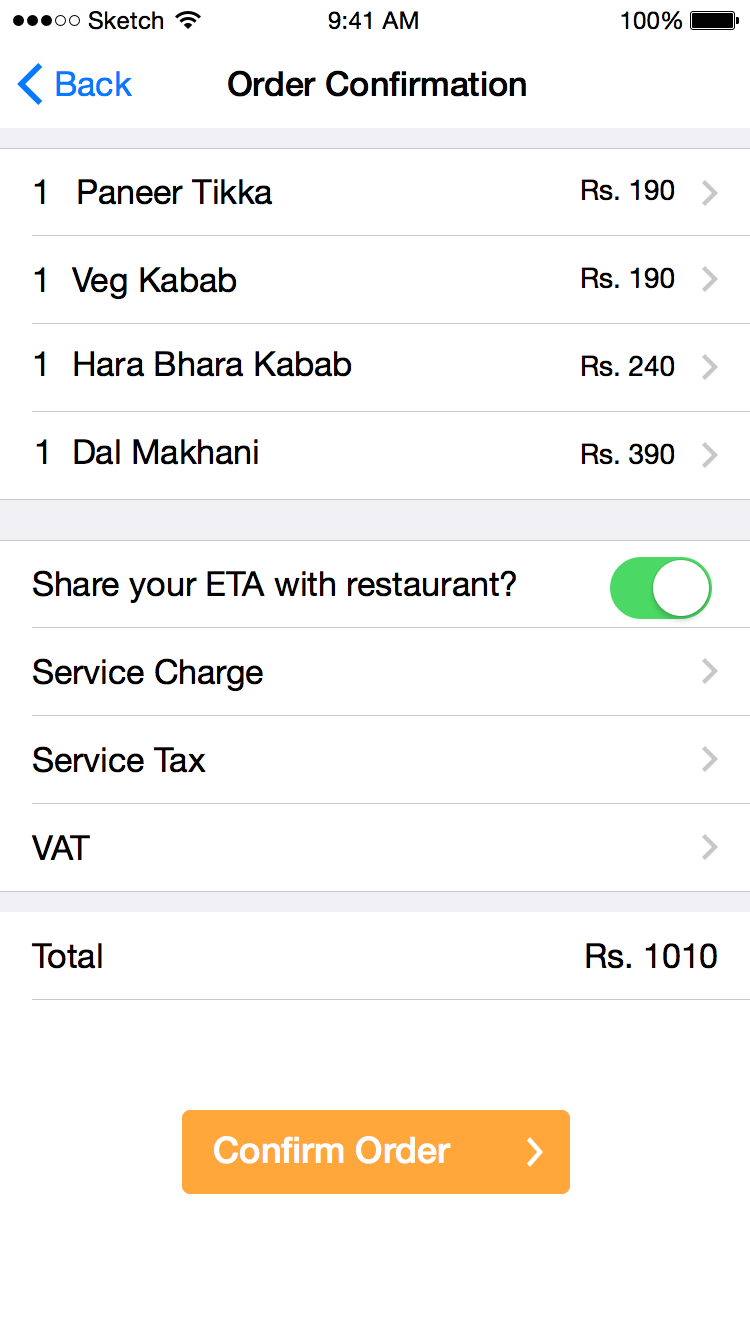This screenshot has height=1334, width=750.
Task: Open the Paneer Tikka order item
Action: pos(375,192)
